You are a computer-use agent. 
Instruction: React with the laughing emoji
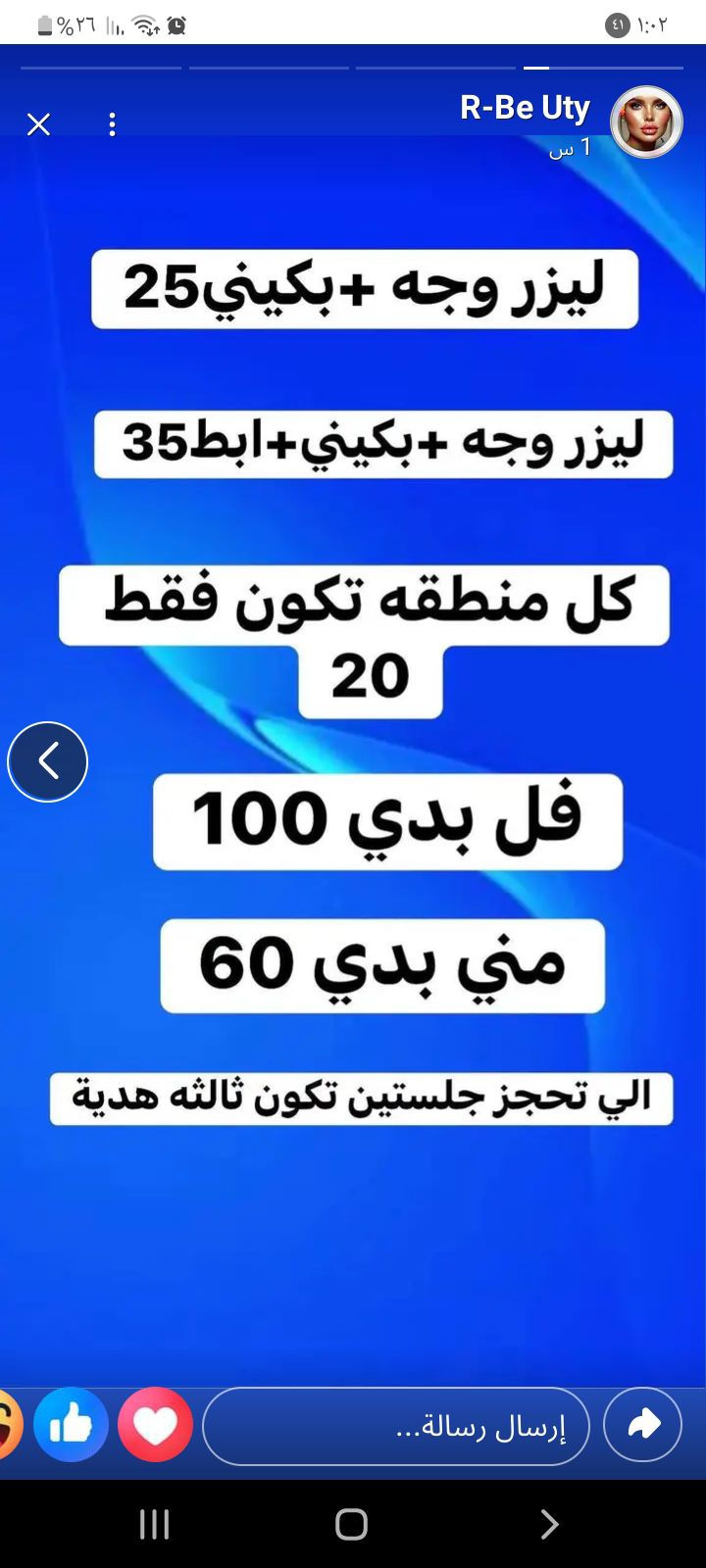click(x=8, y=1425)
